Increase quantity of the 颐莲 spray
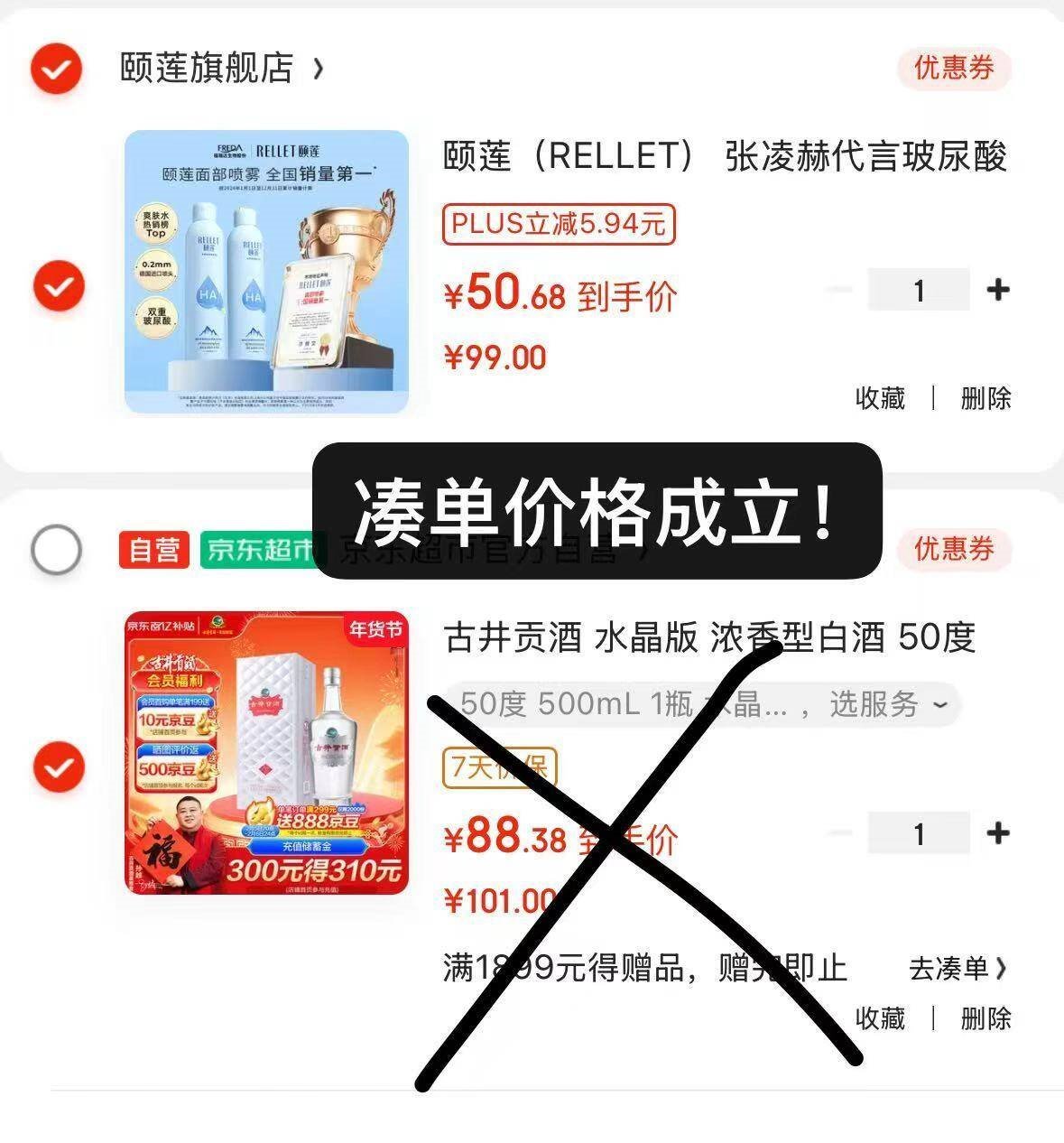 997,290
